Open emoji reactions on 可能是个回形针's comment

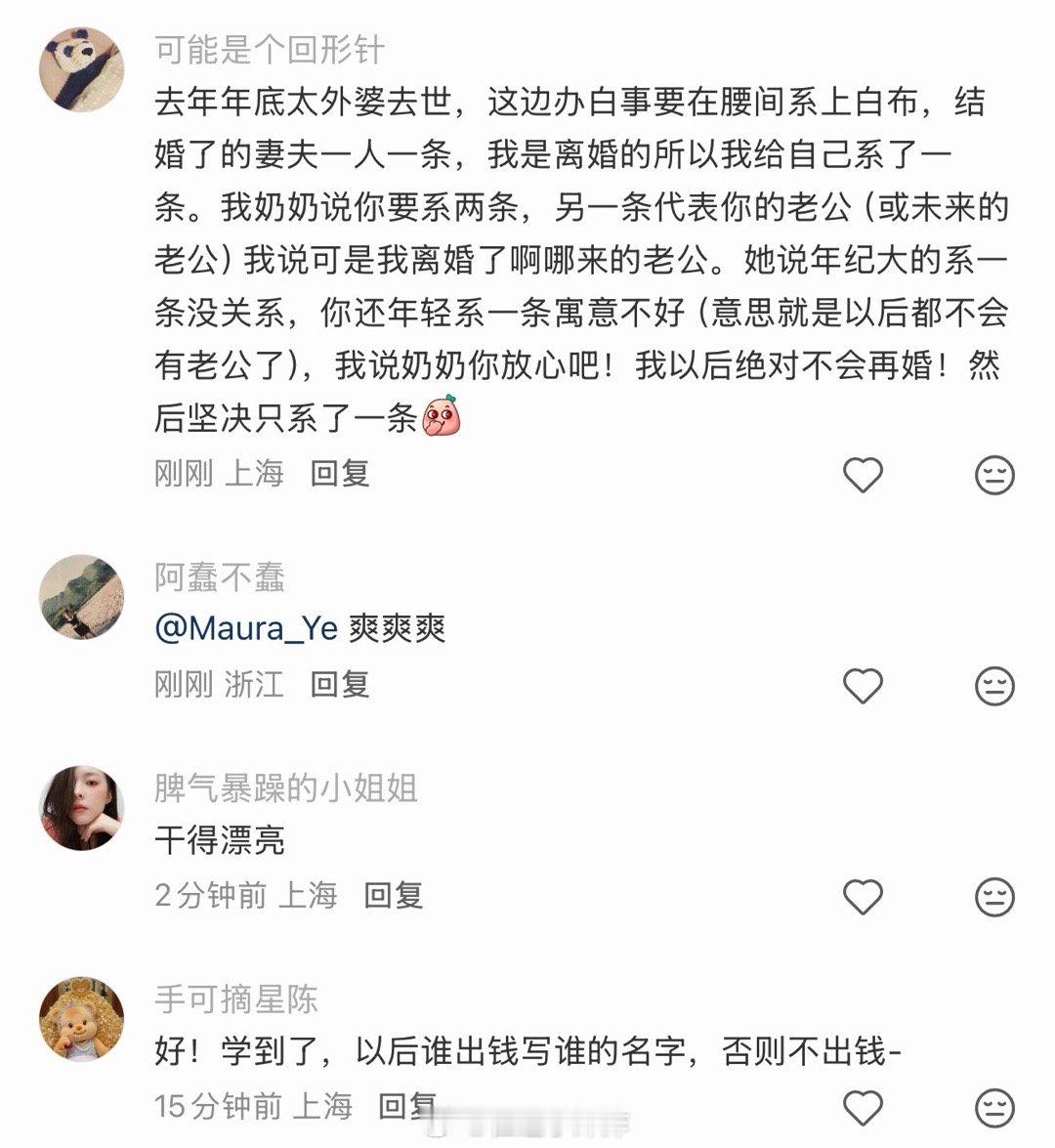click(x=994, y=475)
